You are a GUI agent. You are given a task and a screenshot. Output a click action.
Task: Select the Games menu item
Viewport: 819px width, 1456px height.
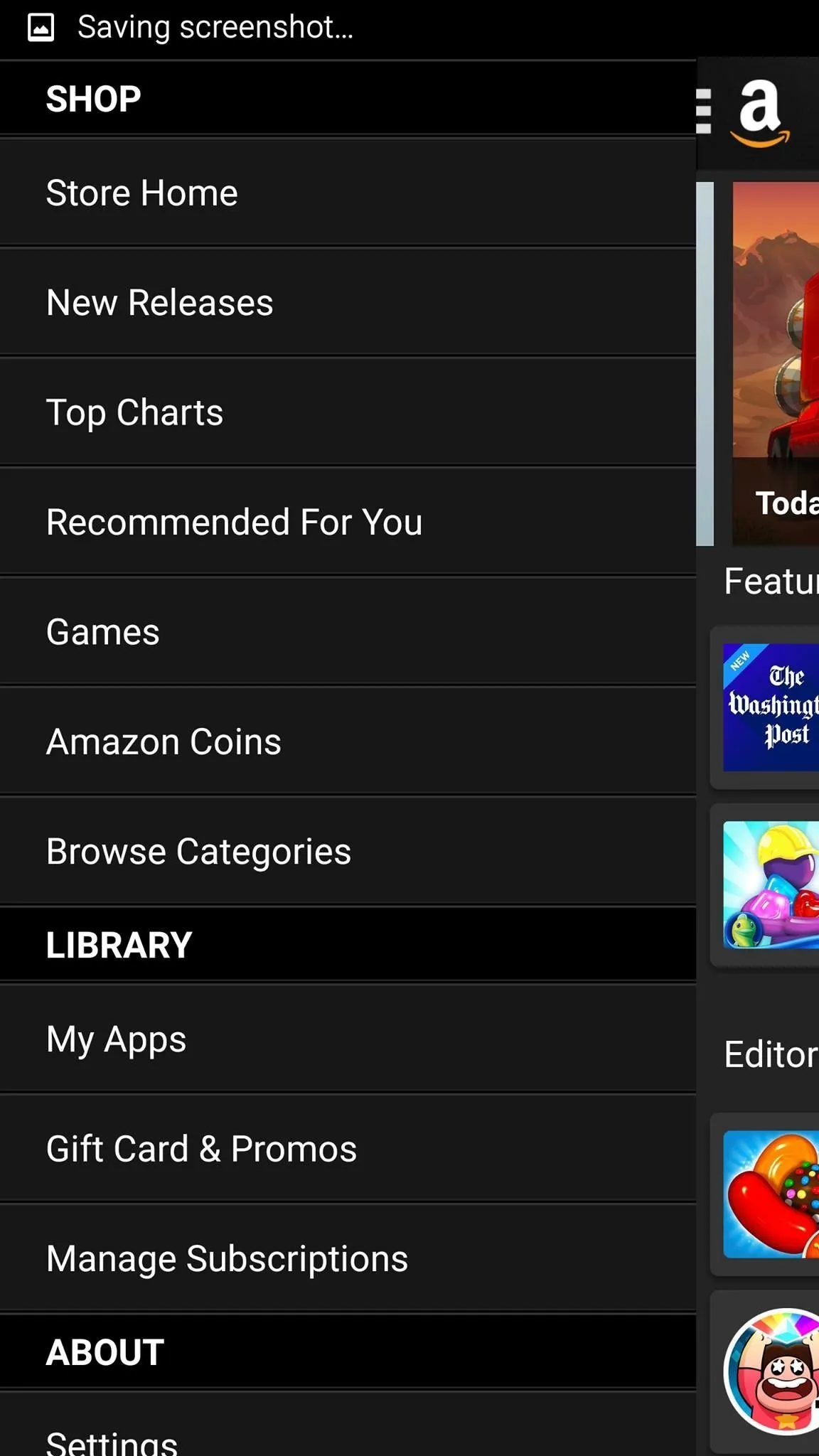point(348,632)
